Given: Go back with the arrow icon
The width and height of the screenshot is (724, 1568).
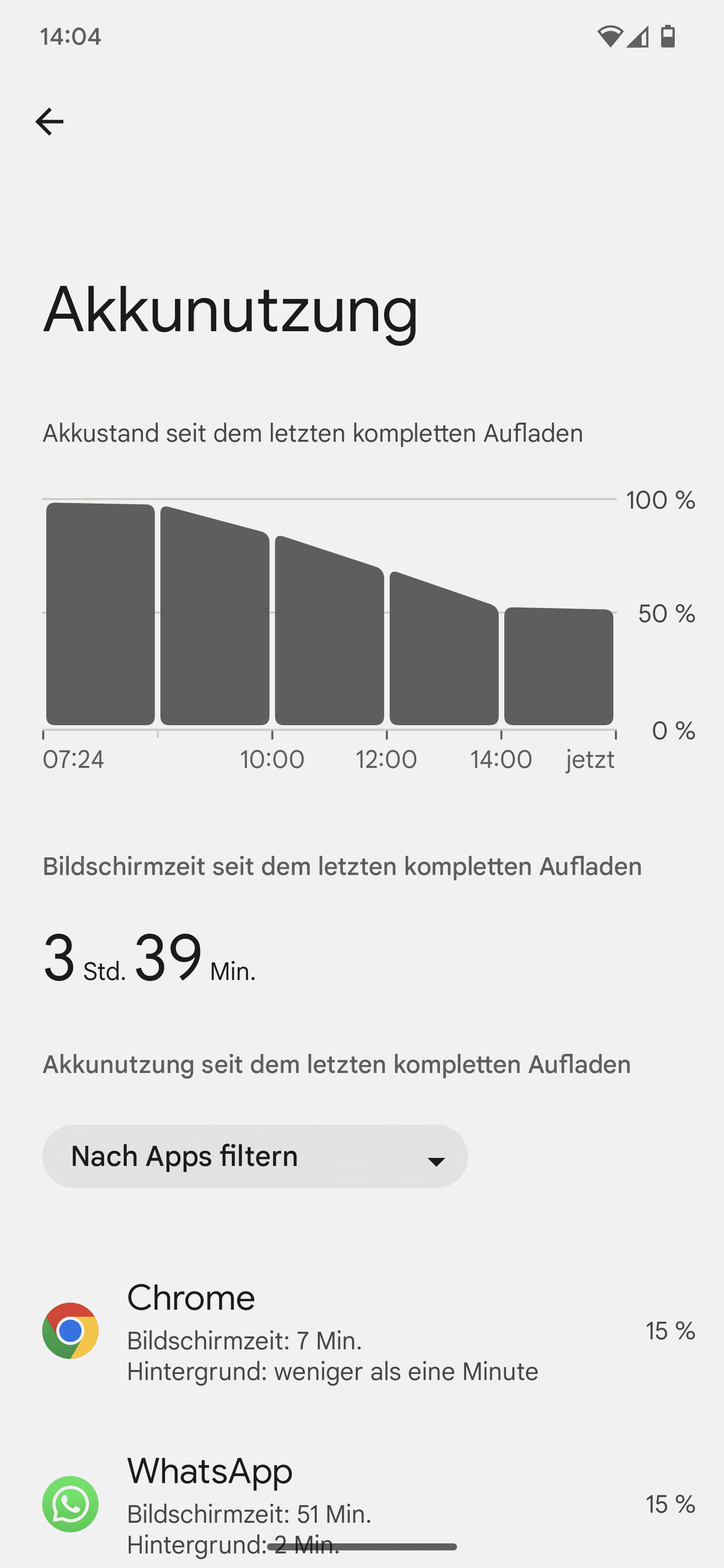Looking at the screenshot, I should click(x=49, y=122).
